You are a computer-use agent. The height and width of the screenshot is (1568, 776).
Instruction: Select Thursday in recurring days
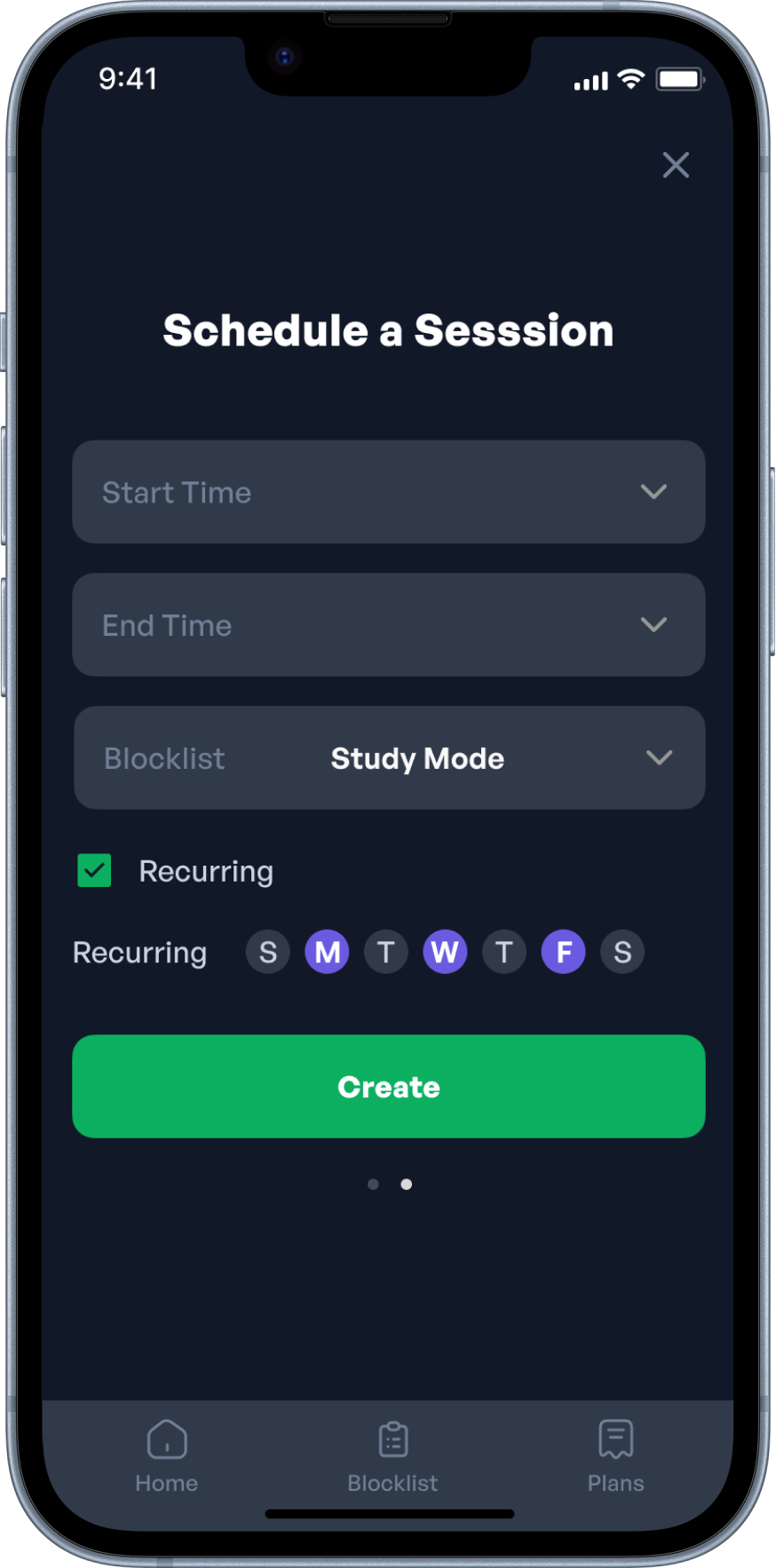504,953
